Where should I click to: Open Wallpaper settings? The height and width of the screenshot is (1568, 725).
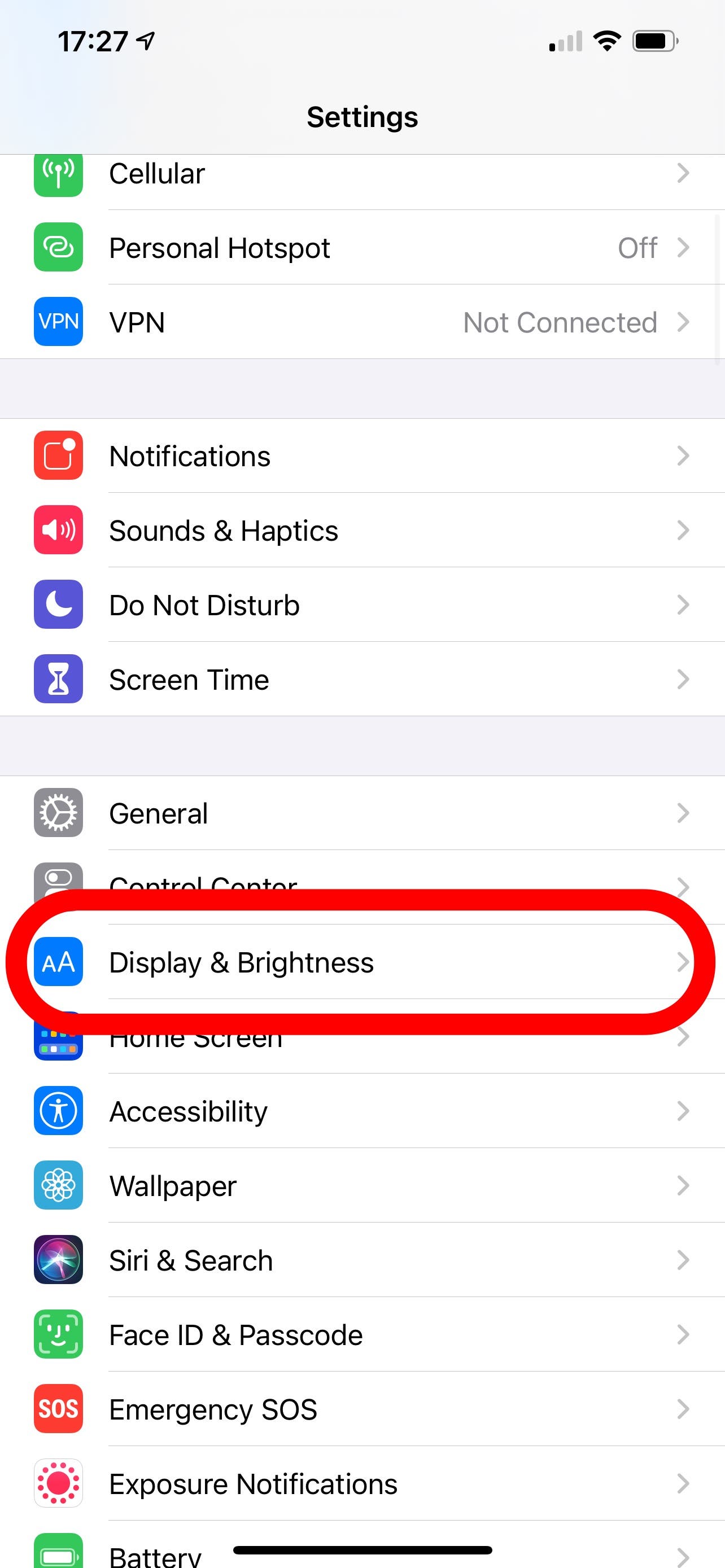pos(362,1186)
